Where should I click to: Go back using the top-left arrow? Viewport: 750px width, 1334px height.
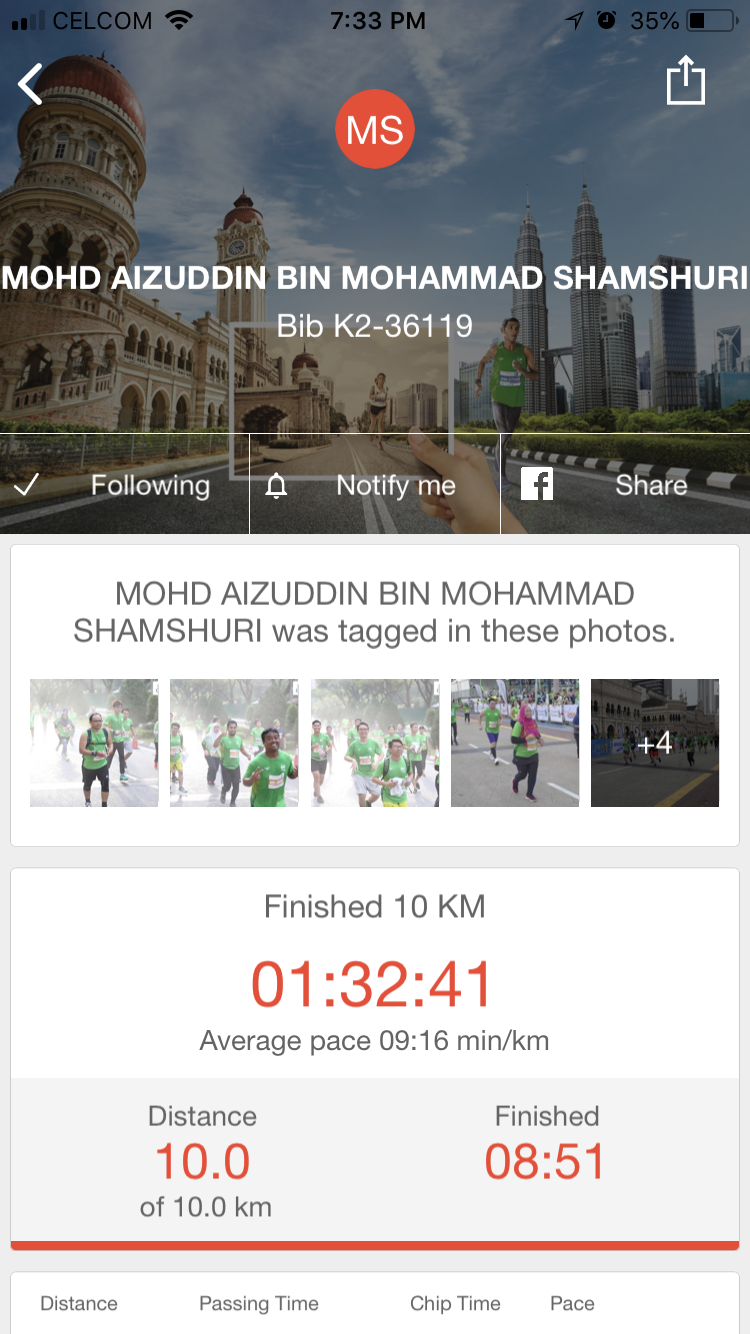tap(31, 84)
